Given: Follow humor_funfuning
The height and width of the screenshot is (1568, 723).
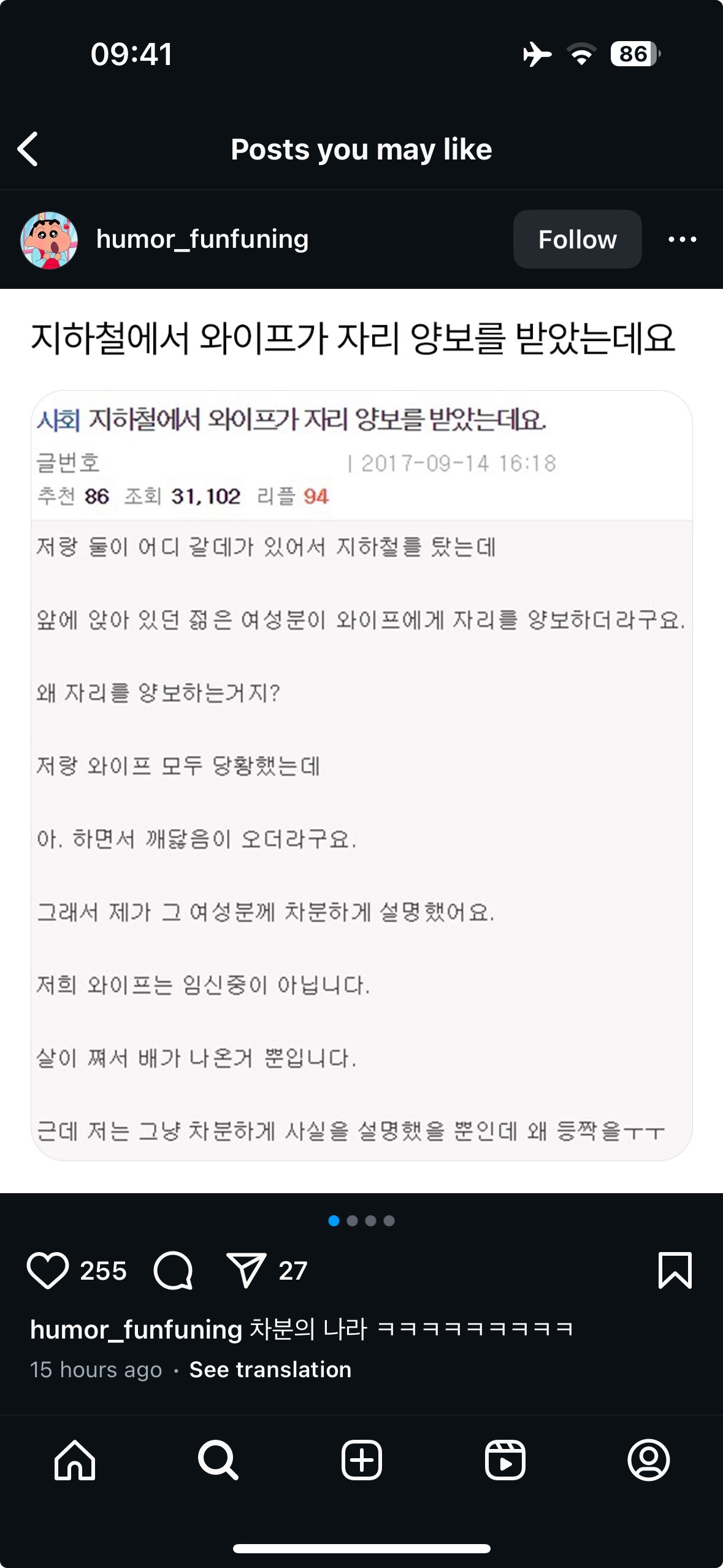Looking at the screenshot, I should 577,239.
